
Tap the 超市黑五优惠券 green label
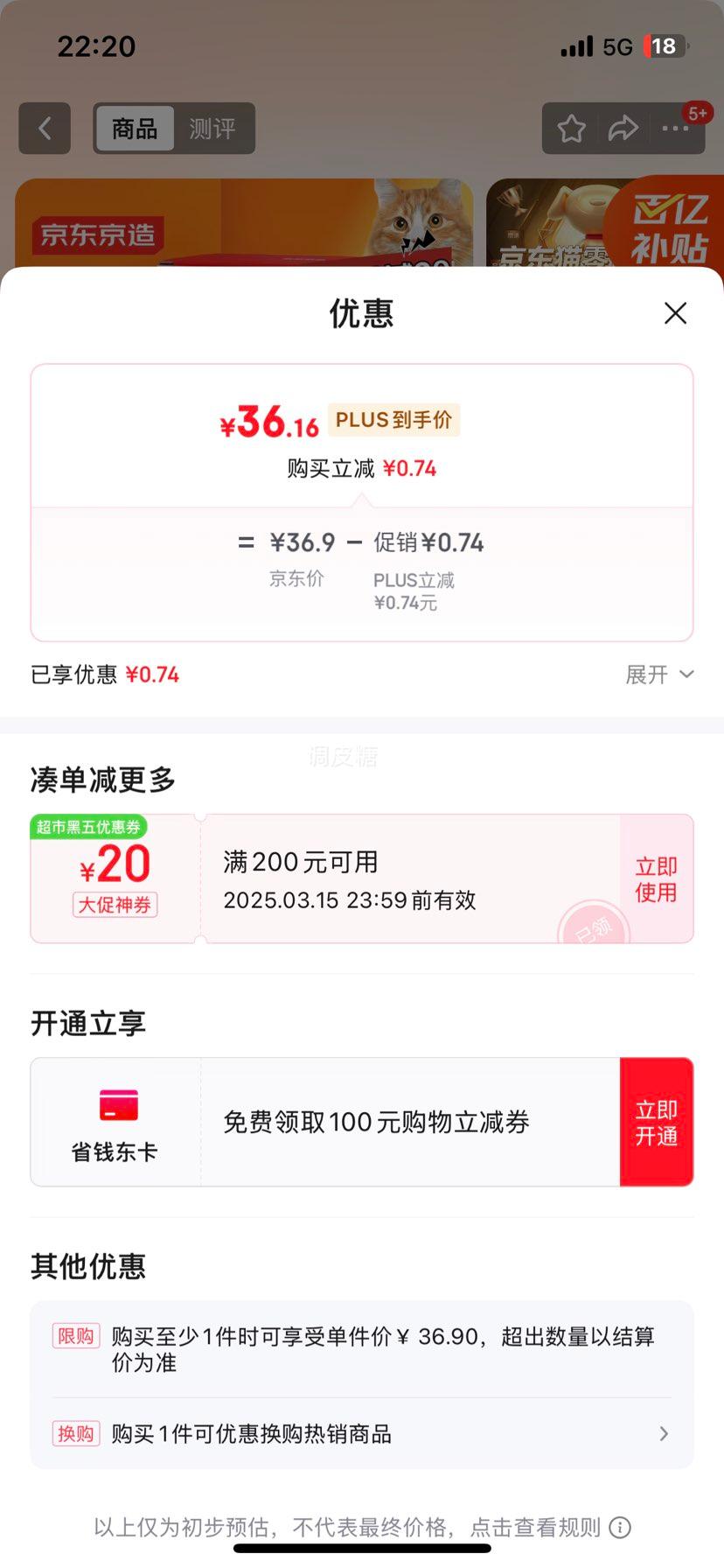88,828
